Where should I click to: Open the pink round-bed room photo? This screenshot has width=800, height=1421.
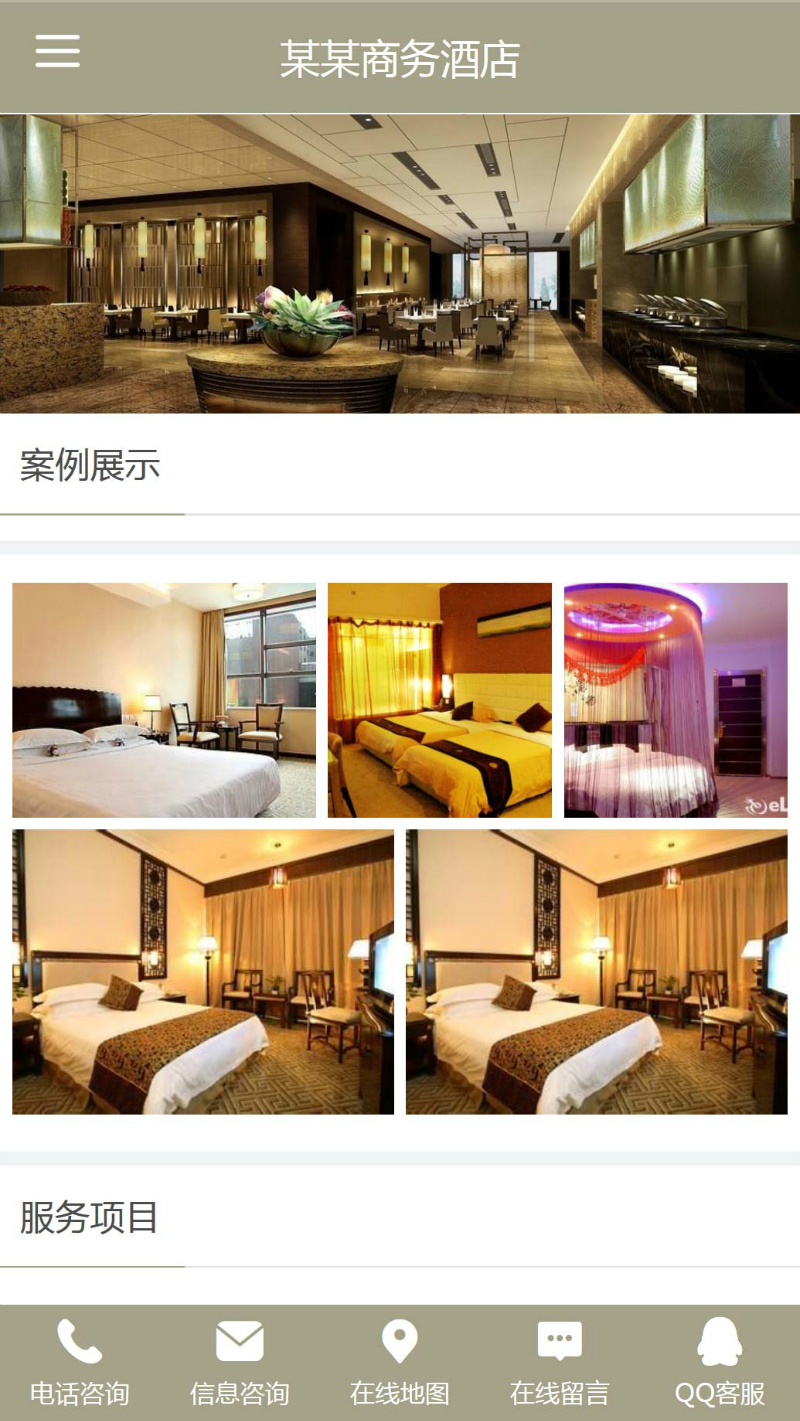point(676,700)
